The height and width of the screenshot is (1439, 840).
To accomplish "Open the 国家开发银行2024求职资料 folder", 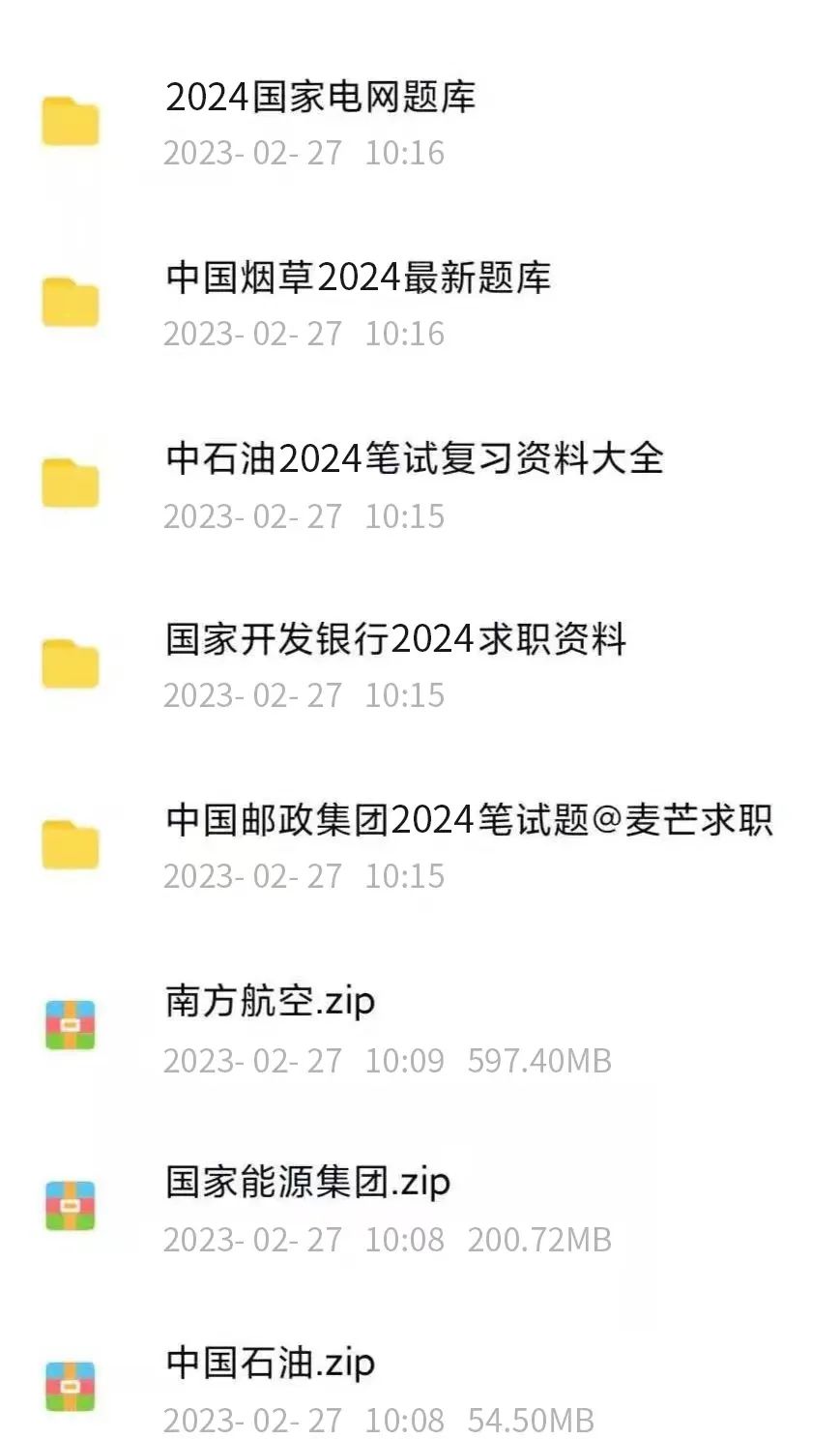I will click(x=420, y=665).
